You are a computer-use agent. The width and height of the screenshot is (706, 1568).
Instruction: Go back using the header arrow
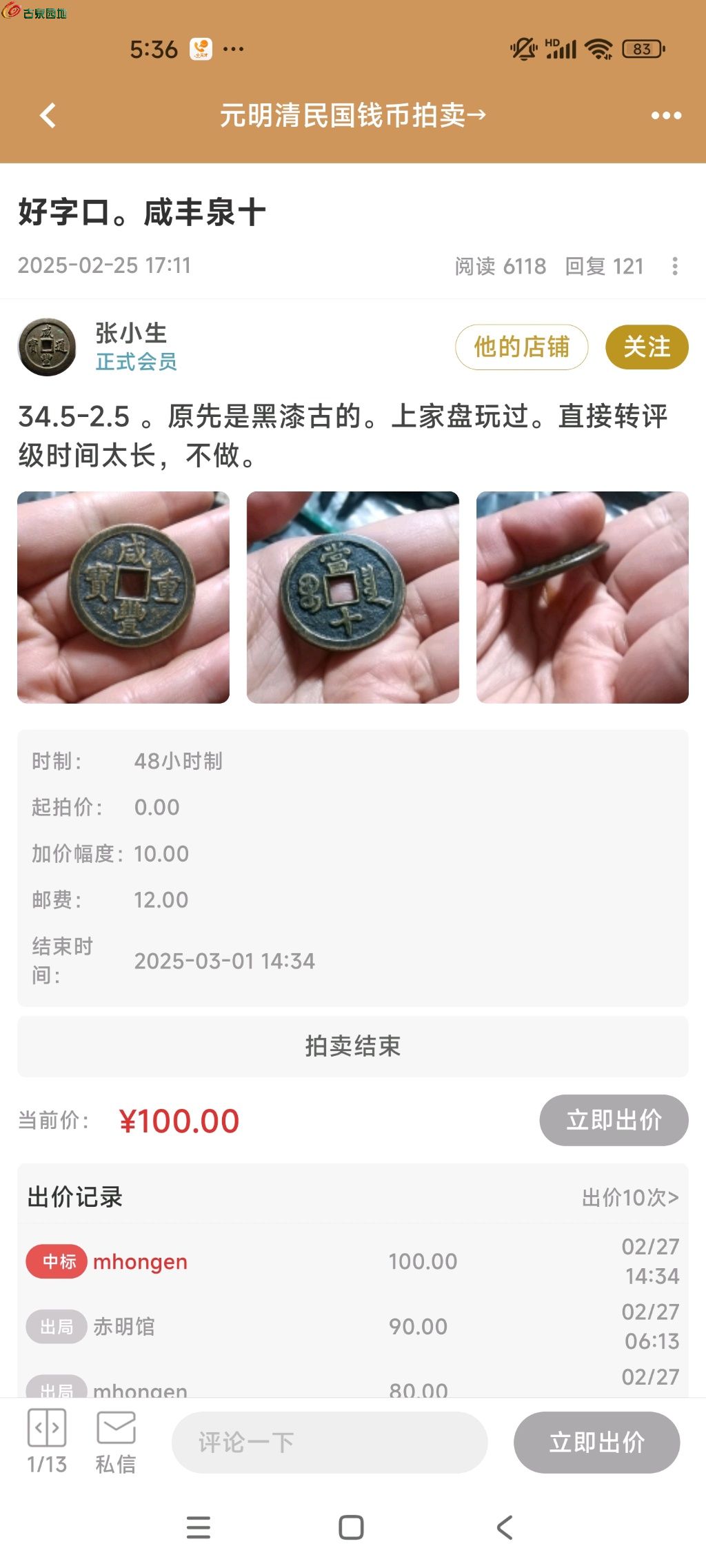point(48,115)
